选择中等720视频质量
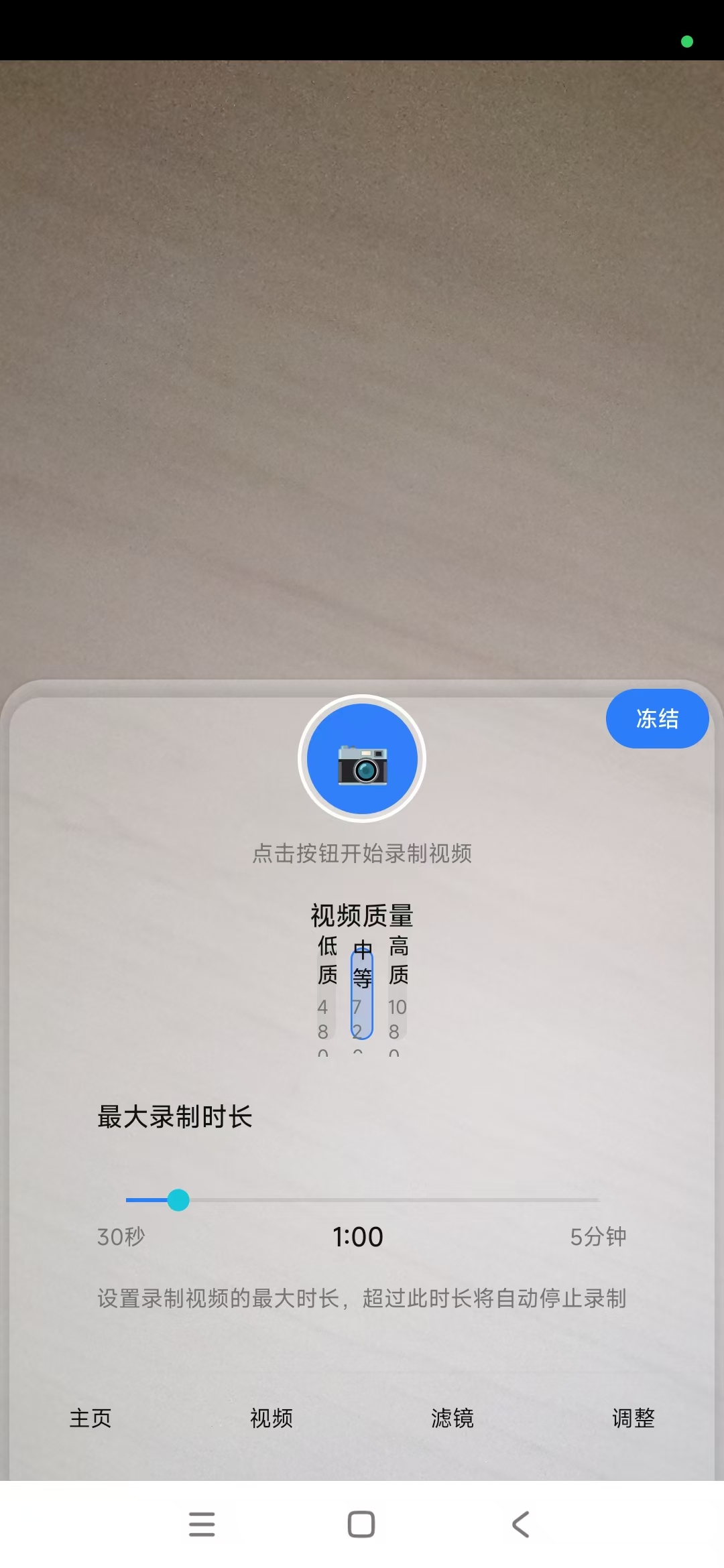Viewport: 724px width, 1568px height. [x=362, y=995]
